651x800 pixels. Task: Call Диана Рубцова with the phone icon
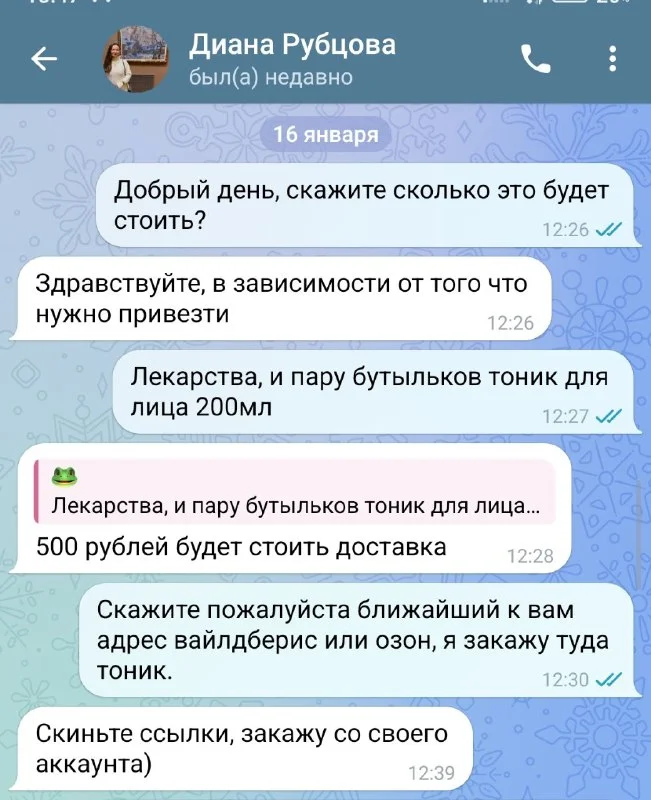coord(536,60)
